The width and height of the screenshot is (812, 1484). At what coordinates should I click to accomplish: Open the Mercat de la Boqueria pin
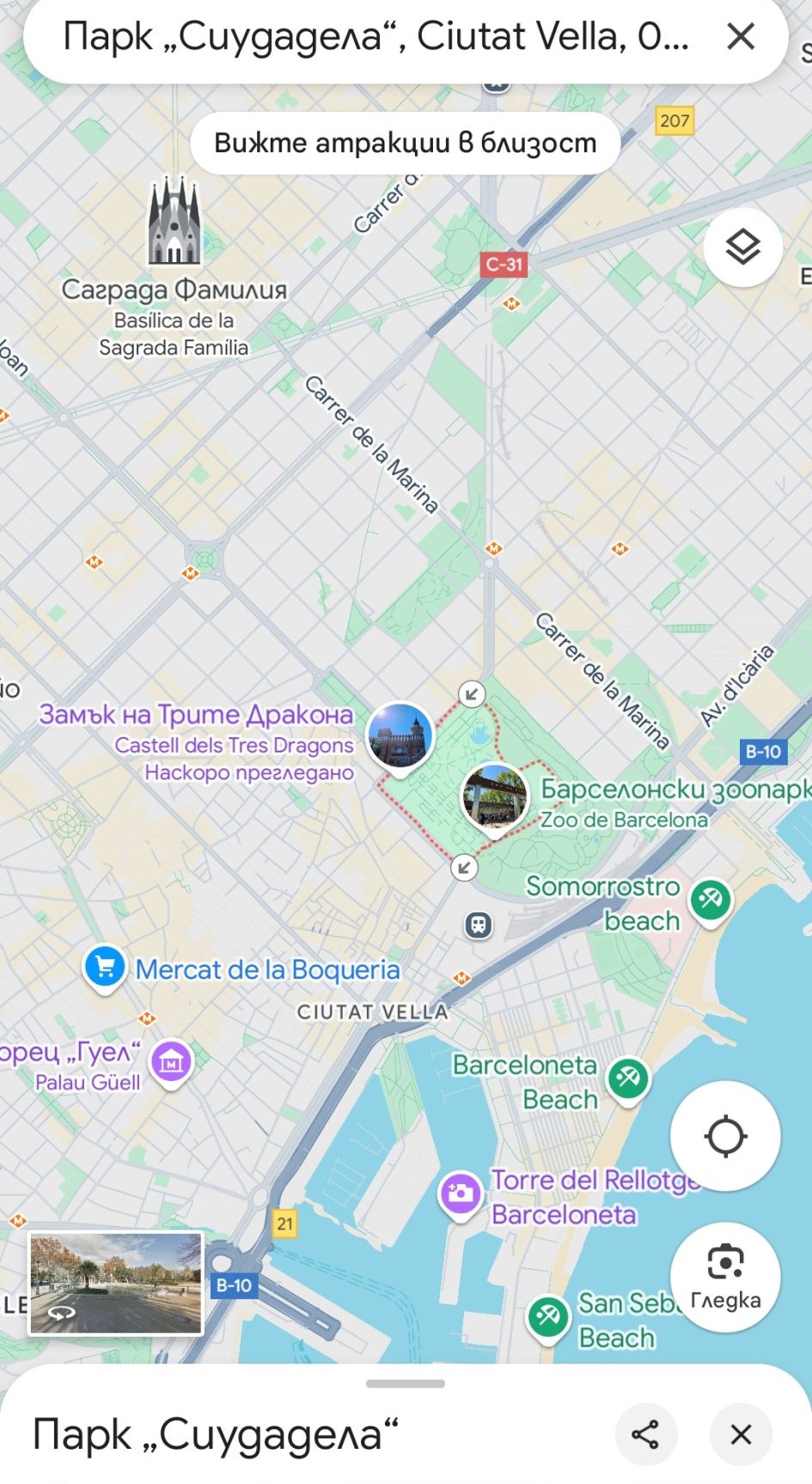105,968
